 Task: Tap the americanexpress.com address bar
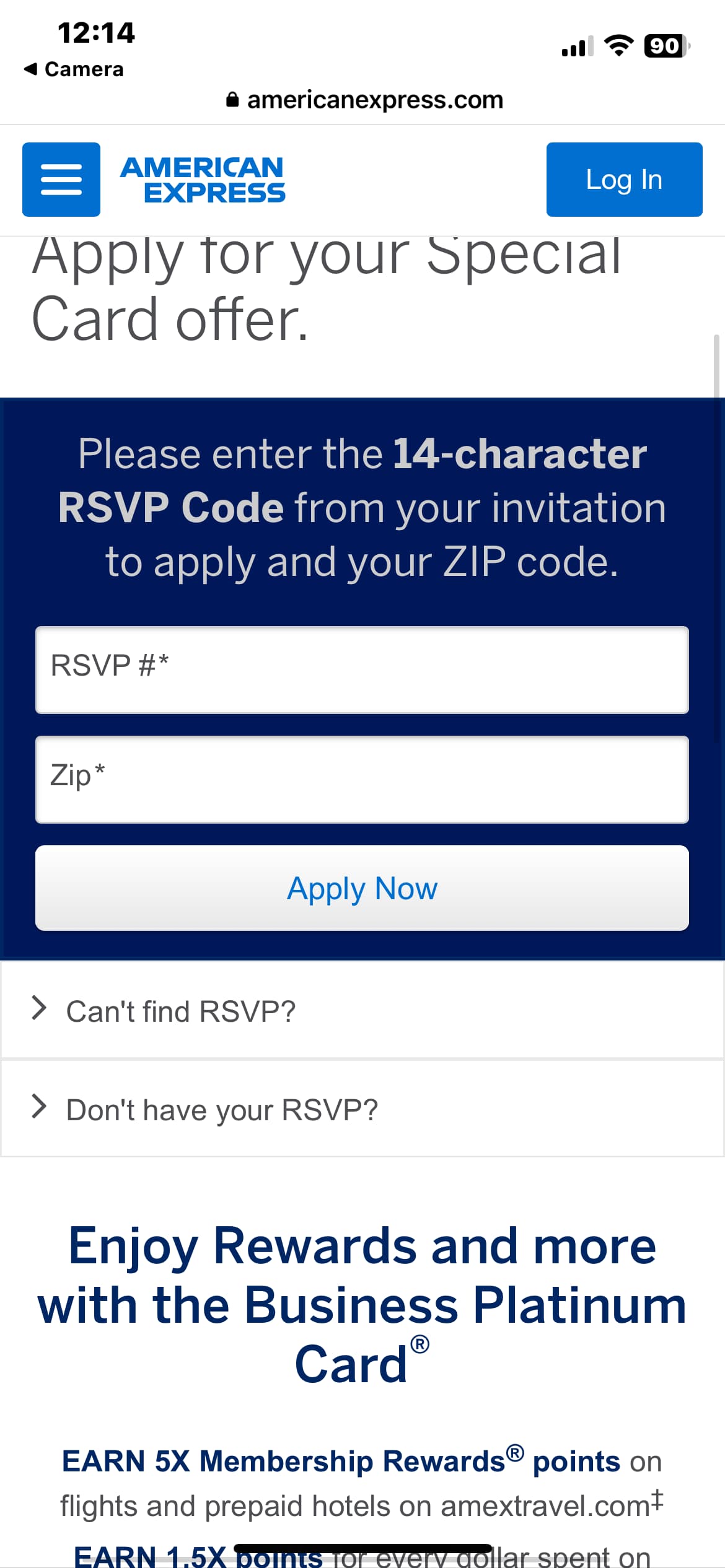pos(366,100)
